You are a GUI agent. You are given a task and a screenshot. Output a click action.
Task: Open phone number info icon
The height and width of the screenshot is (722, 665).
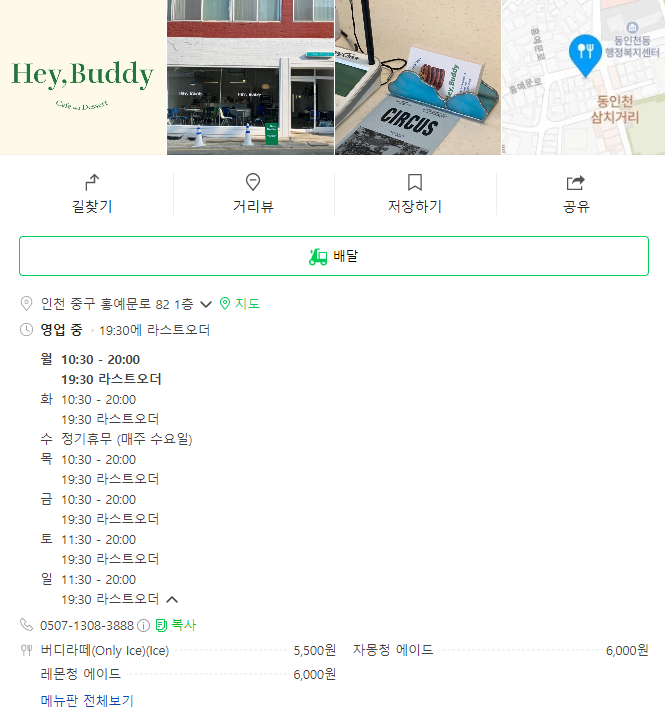point(143,625)
